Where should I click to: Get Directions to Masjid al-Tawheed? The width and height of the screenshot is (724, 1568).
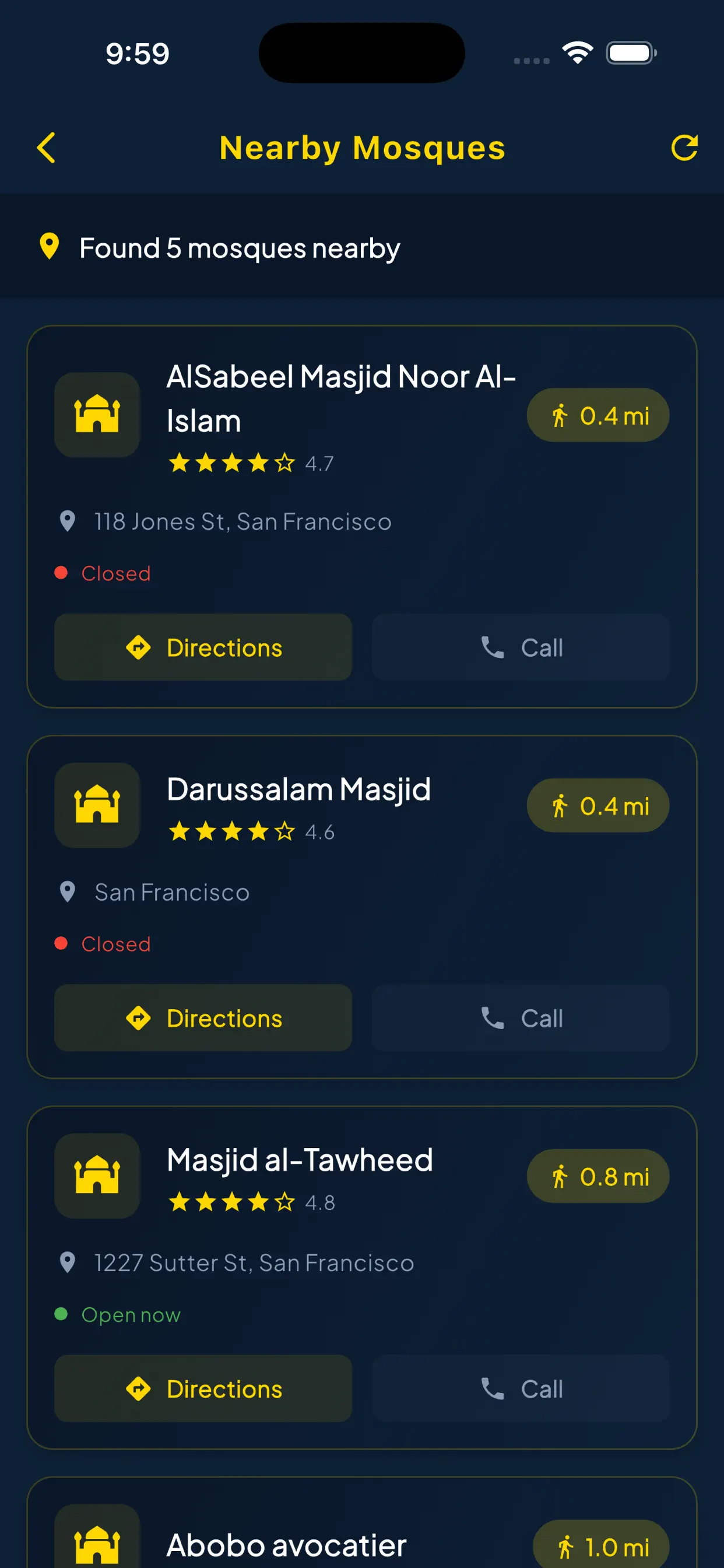click(203, 1388)
